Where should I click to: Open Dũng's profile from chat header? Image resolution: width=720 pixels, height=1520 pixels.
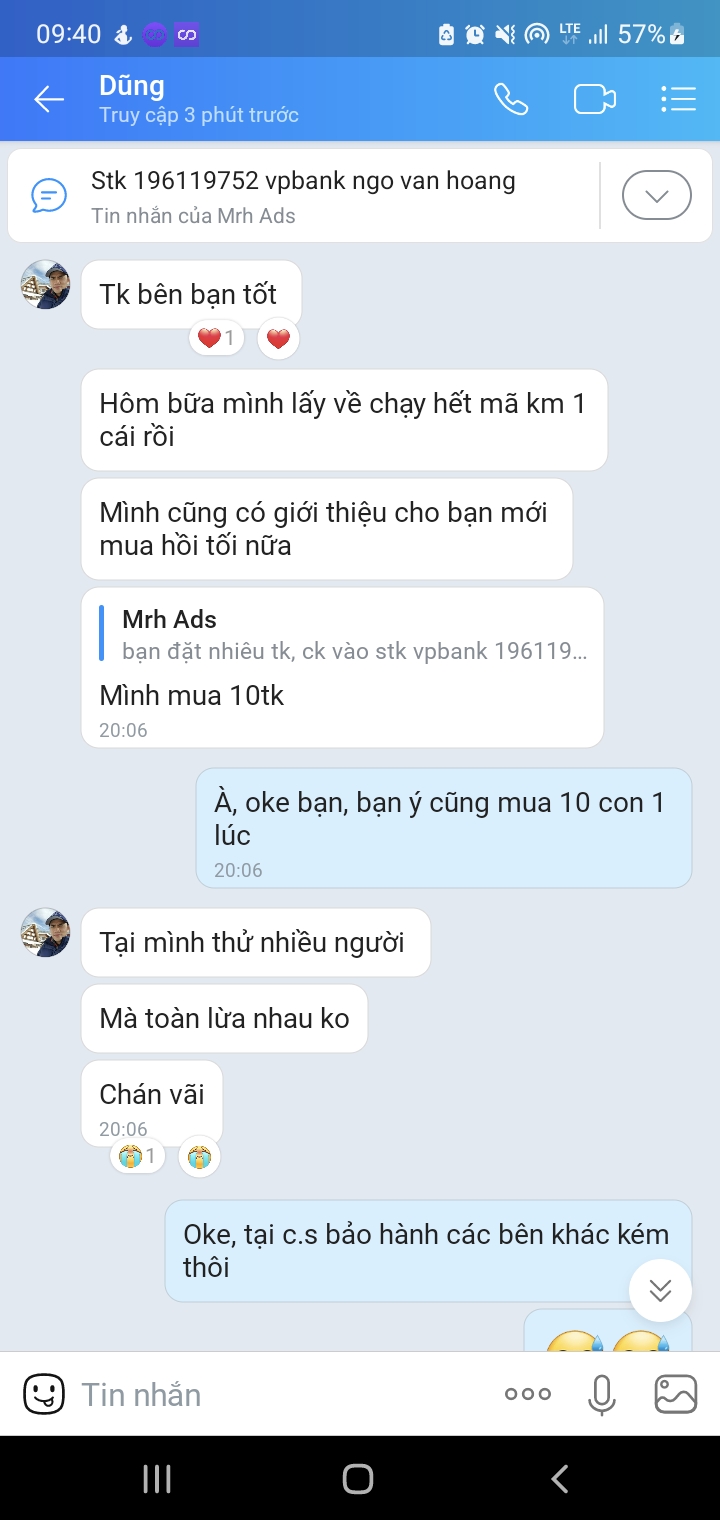[x=198, y=99]
